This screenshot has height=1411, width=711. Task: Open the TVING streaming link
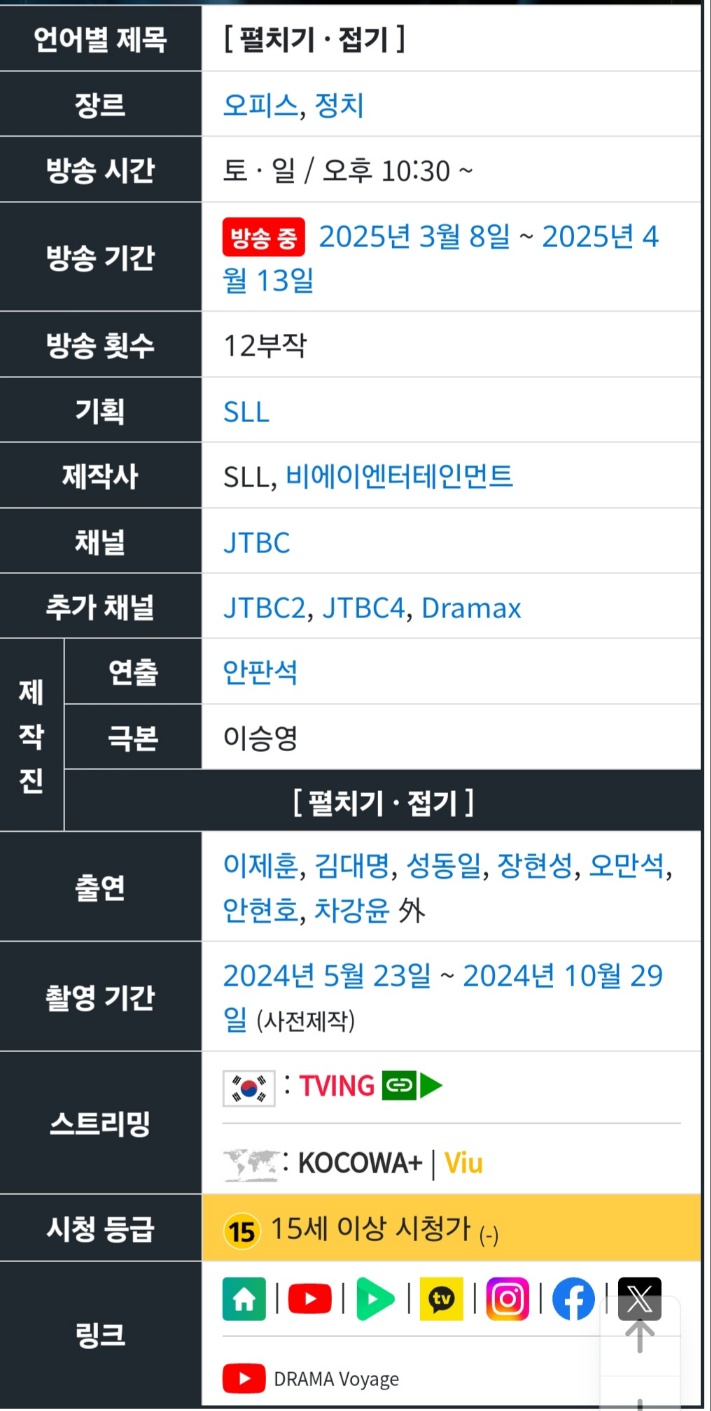(x=337, y=1085)
